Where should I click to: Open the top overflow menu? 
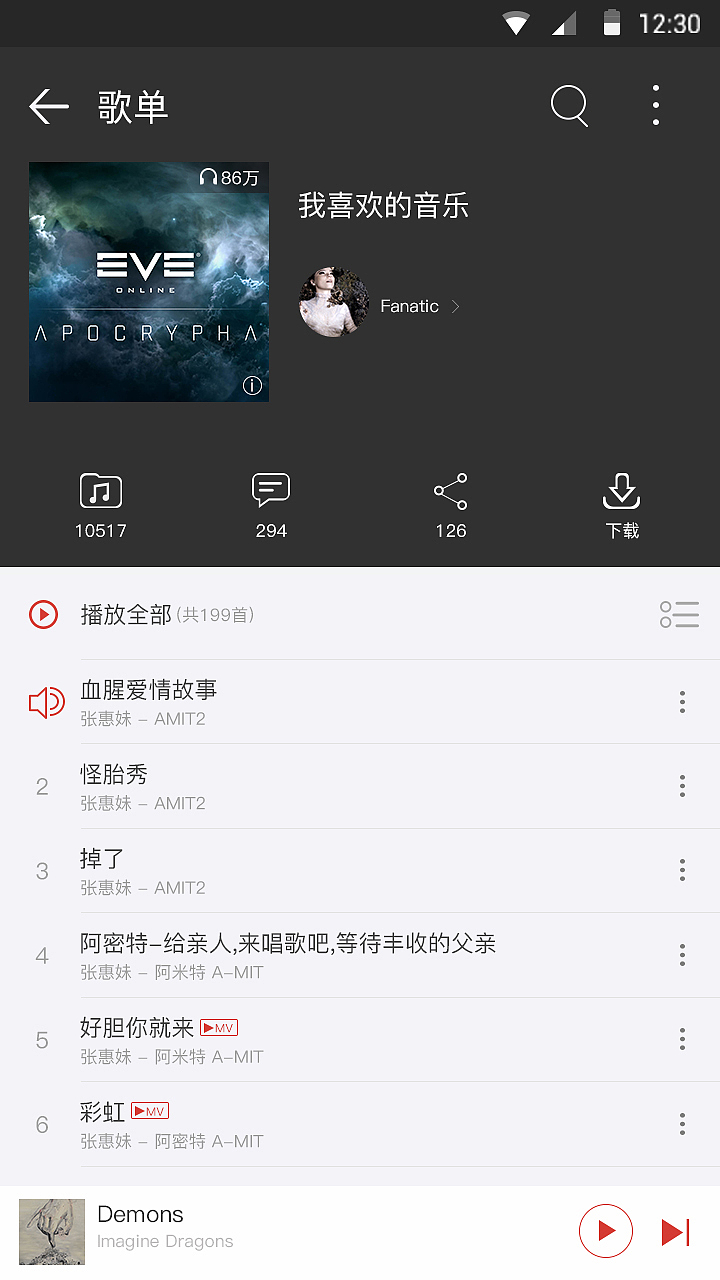click(656, 106)
